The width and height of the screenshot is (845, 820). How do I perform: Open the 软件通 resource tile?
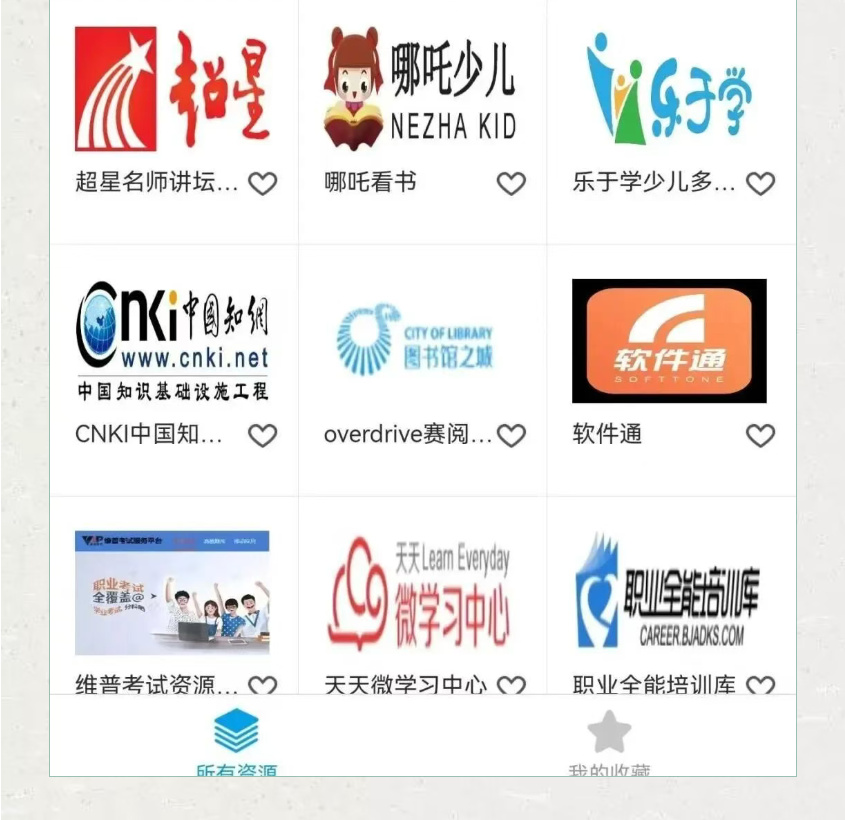[x=669, y=341]
